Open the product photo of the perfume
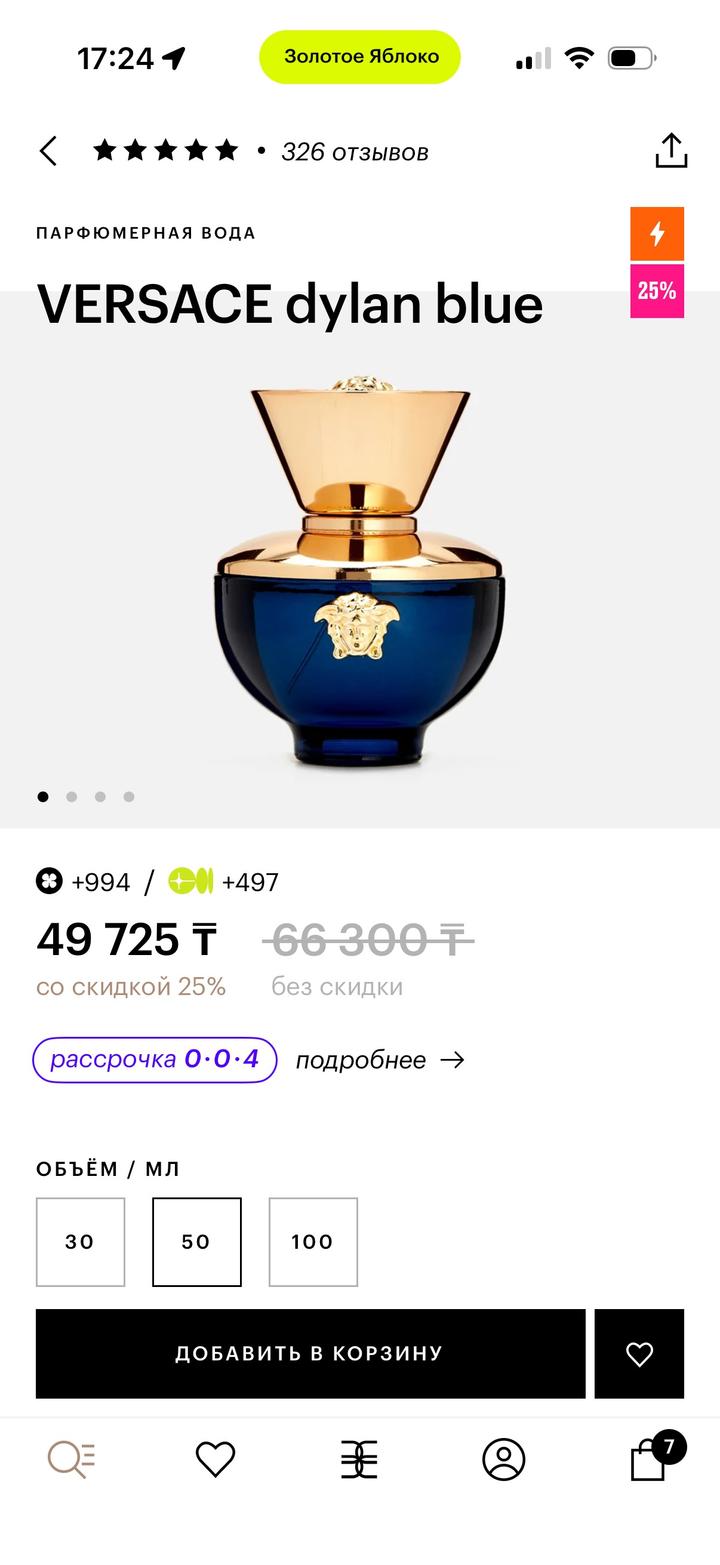This screenshot has width=720, height=1565. click(360, 570)
